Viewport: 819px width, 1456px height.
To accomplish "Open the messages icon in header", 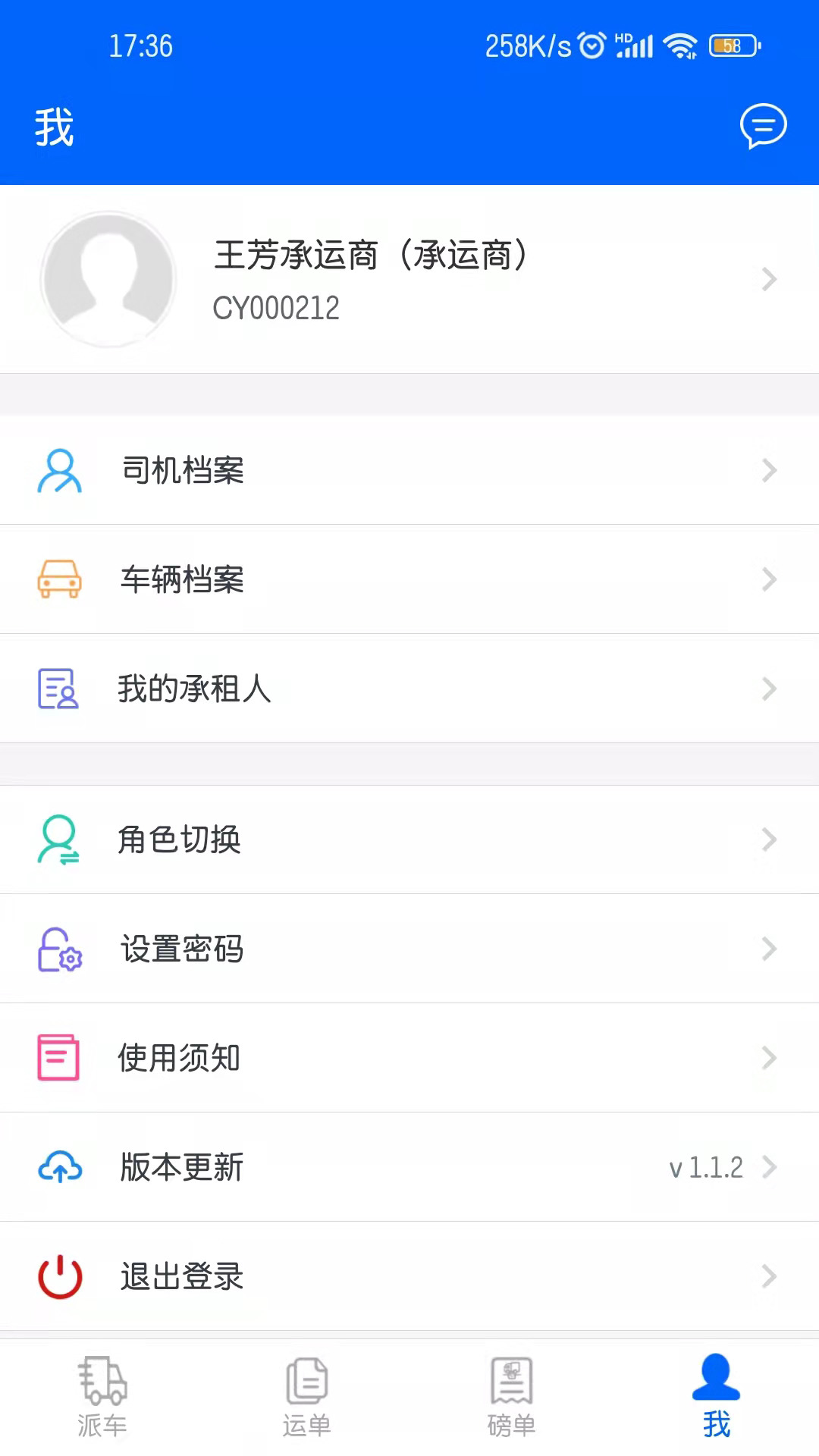I will (x=763, y=126).
